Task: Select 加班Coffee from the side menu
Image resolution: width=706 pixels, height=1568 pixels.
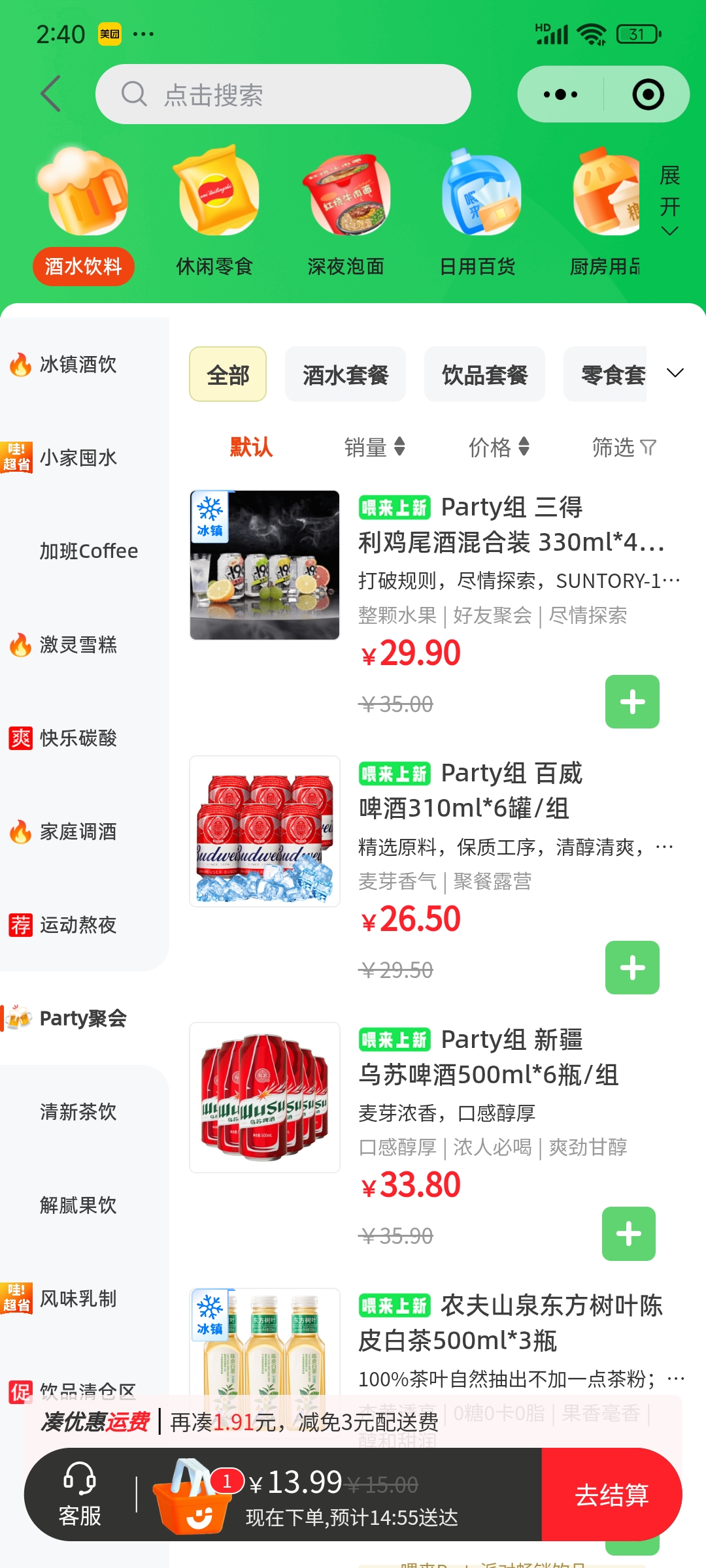Action: tap(88, 551)
